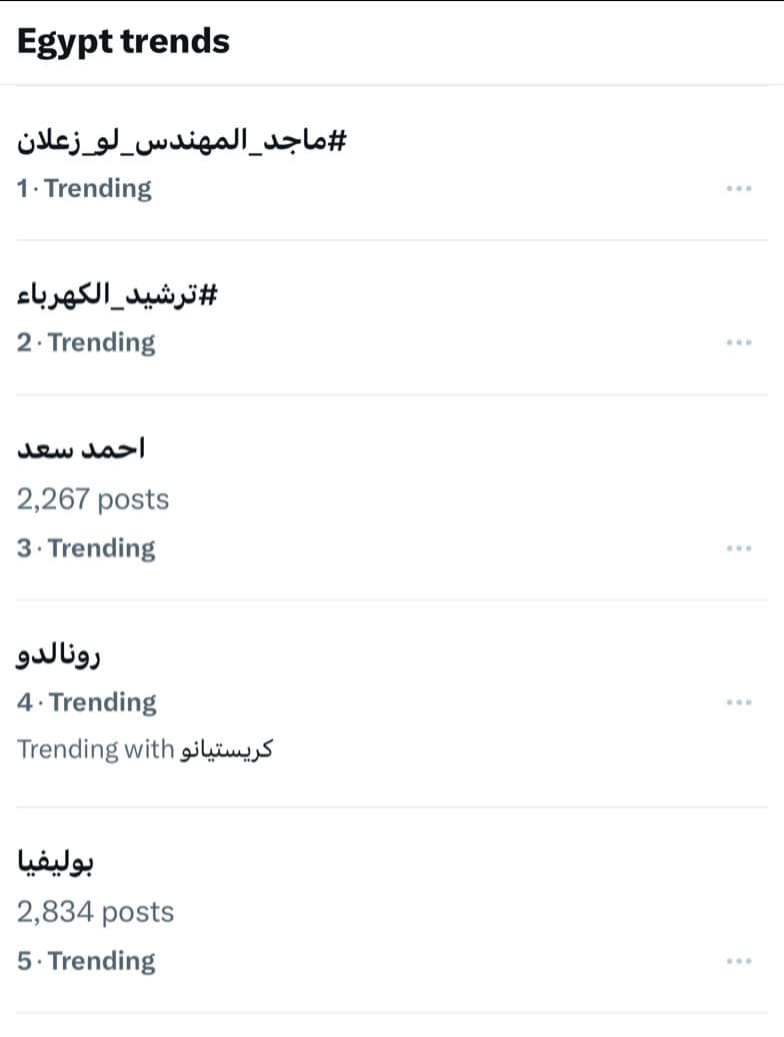784x1037 pixels.
Task: Open the related trend كريستيانو
Action: (x=227, y=749)
